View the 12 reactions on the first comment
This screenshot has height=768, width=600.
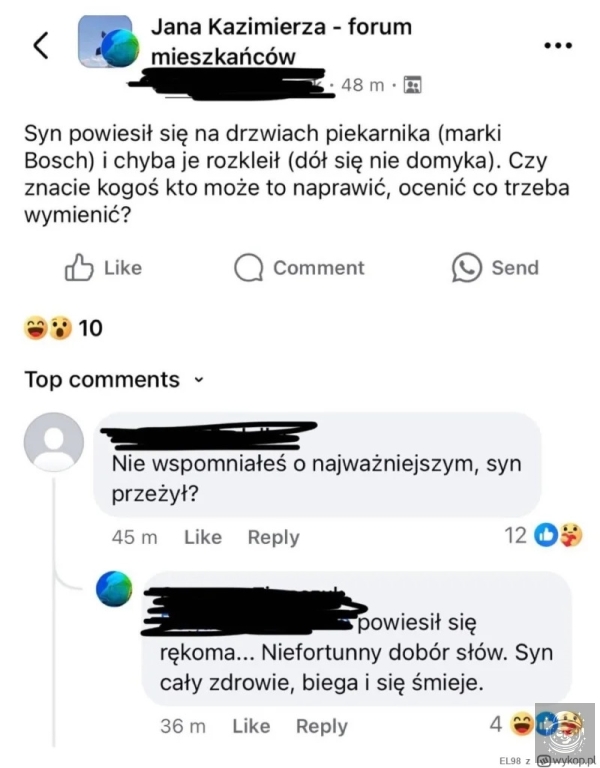[530, 536]
